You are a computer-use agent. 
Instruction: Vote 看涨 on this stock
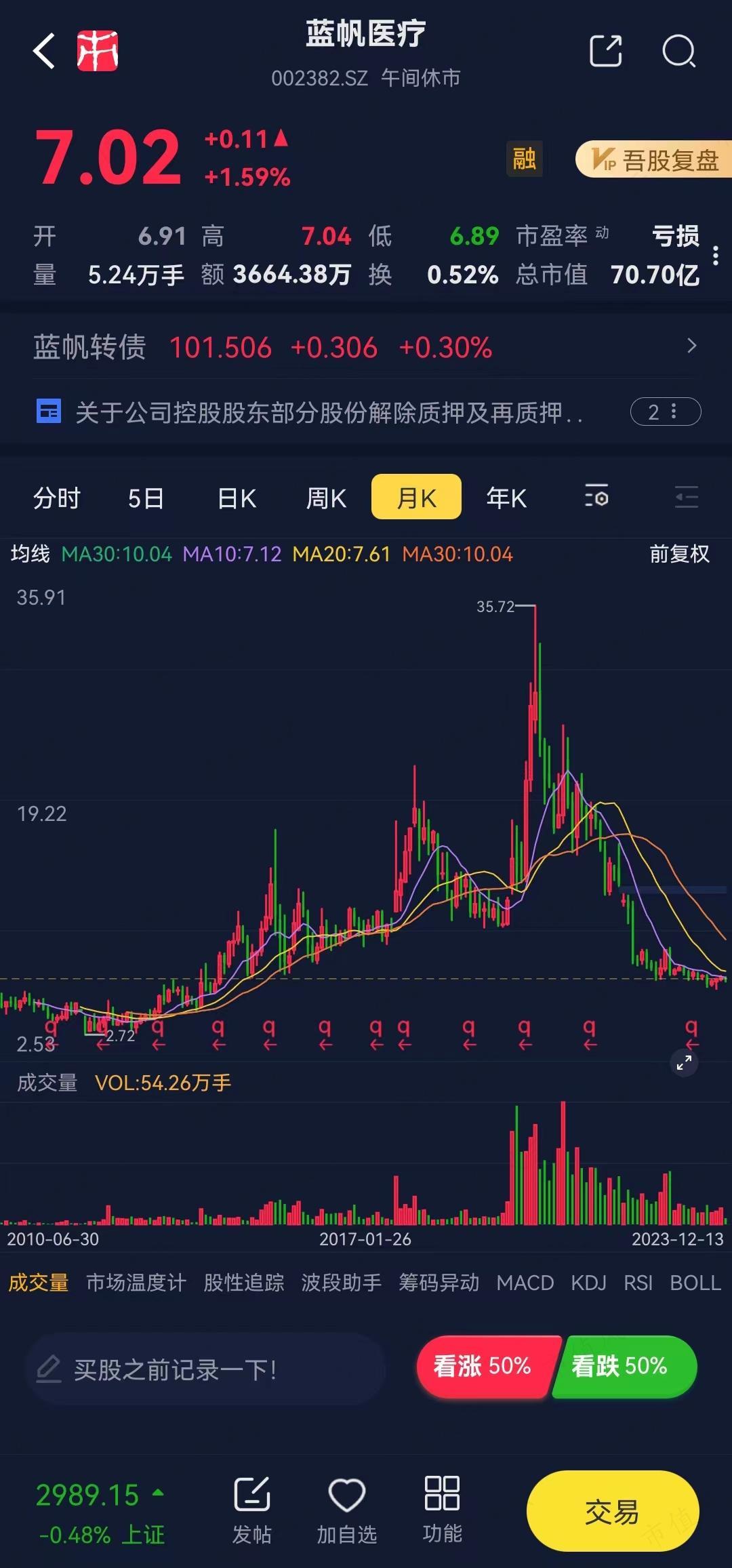pos(483,1366)
